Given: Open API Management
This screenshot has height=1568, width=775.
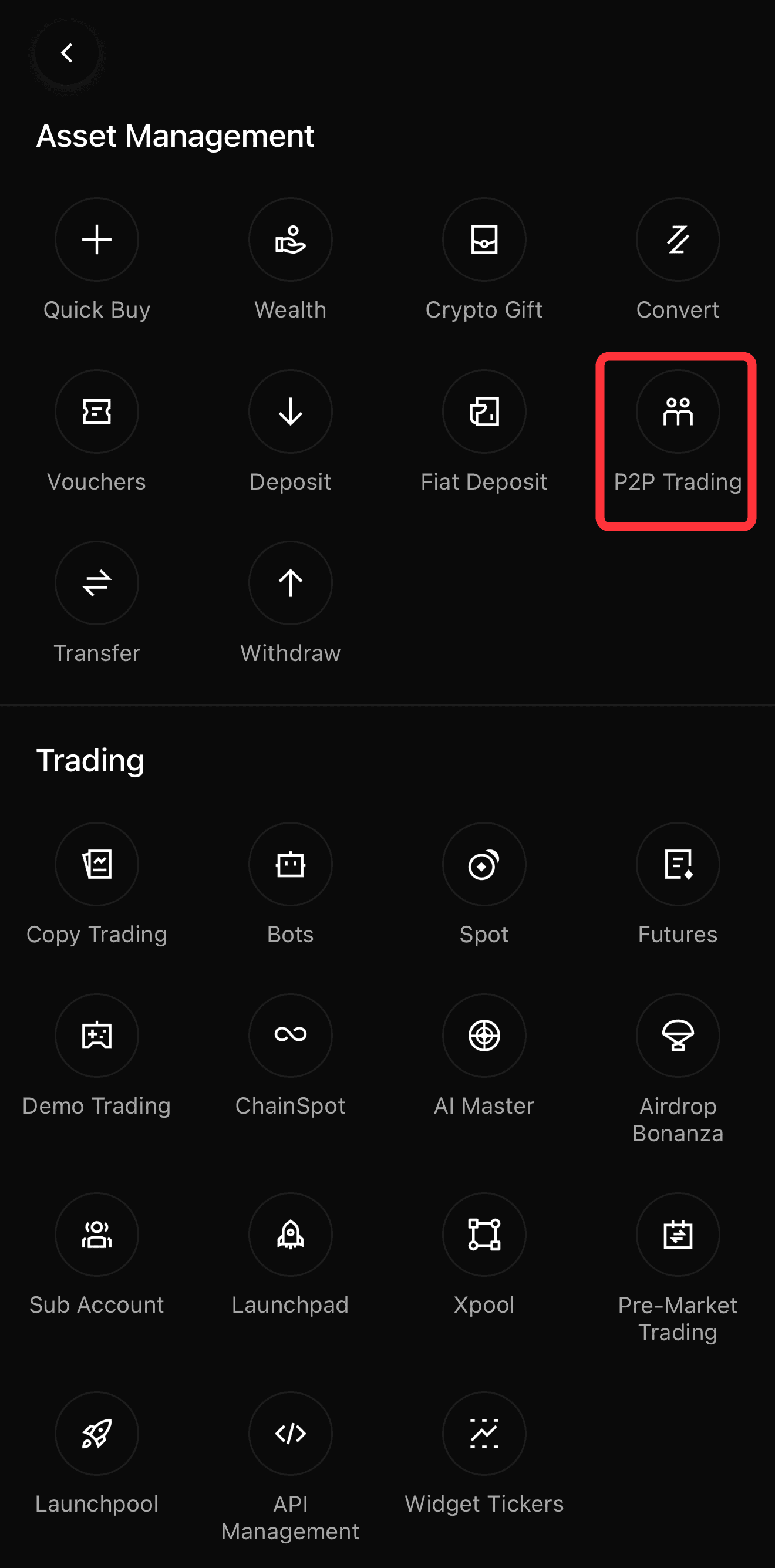Looking at the screenshot, I should point(291,1434).
